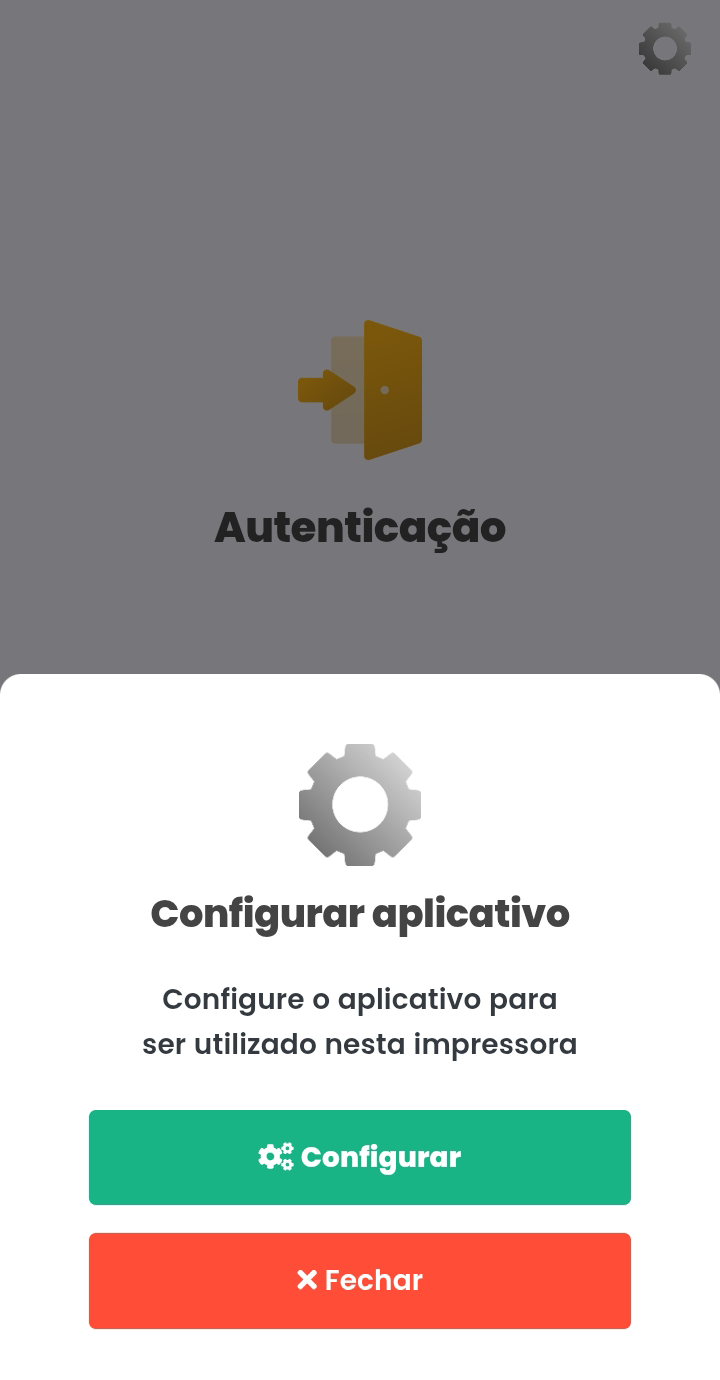Open the settings gear icon
Screen dimensions: 720x1380
click(665, 49)
